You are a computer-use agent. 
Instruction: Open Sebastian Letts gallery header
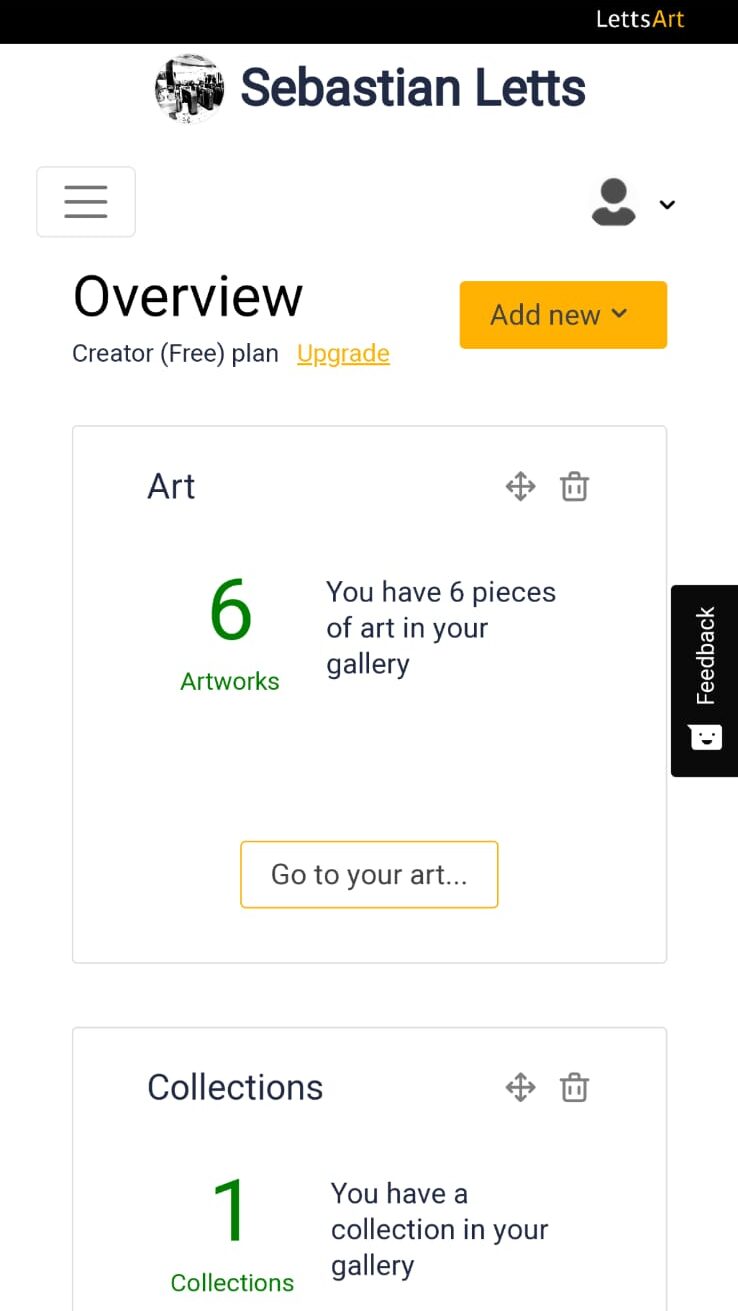tap(370, 88)
